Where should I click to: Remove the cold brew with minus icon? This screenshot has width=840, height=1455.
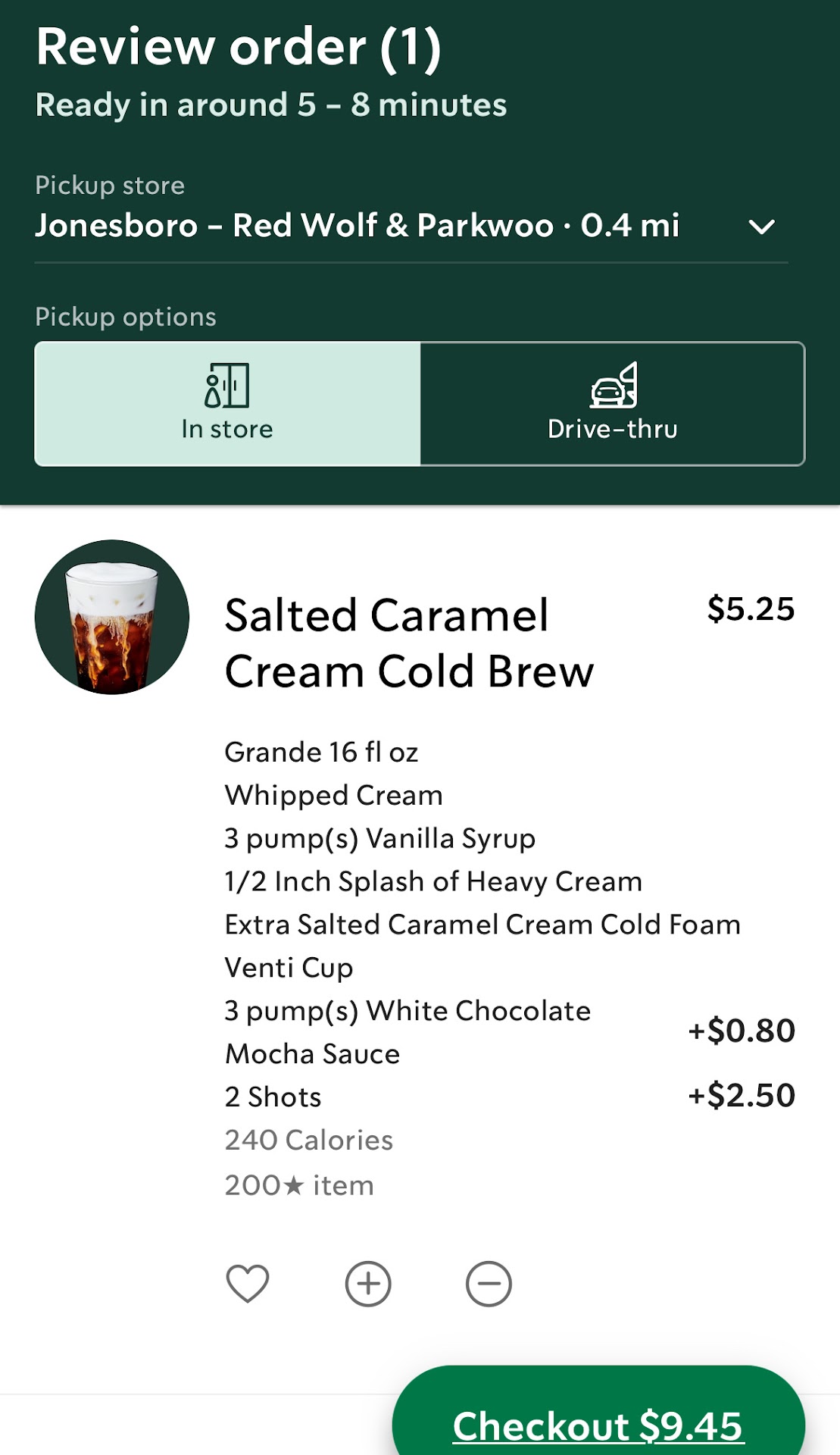[489, 1284]
